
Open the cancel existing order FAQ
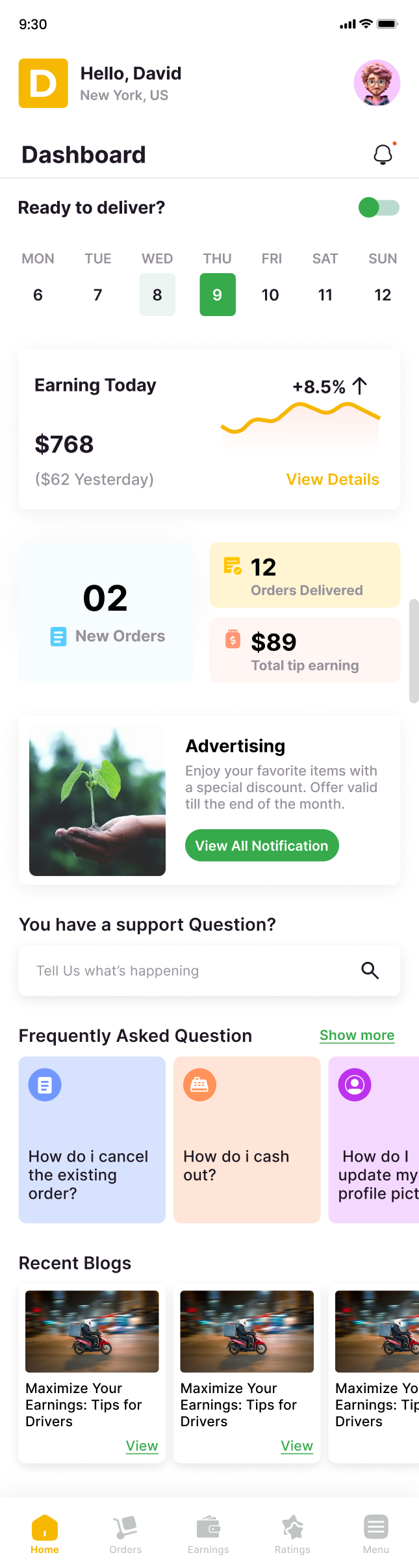point(92,1139)
